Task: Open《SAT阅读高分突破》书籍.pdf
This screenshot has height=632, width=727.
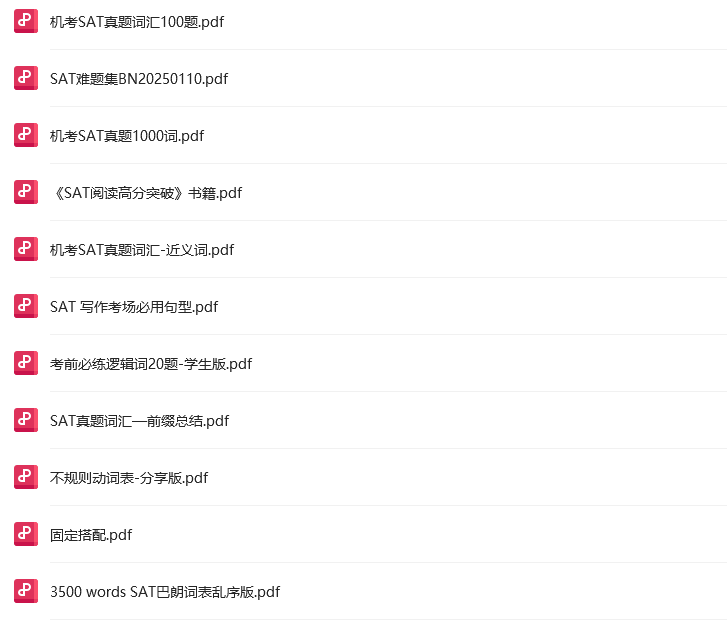Action: (x=146, y=193)
